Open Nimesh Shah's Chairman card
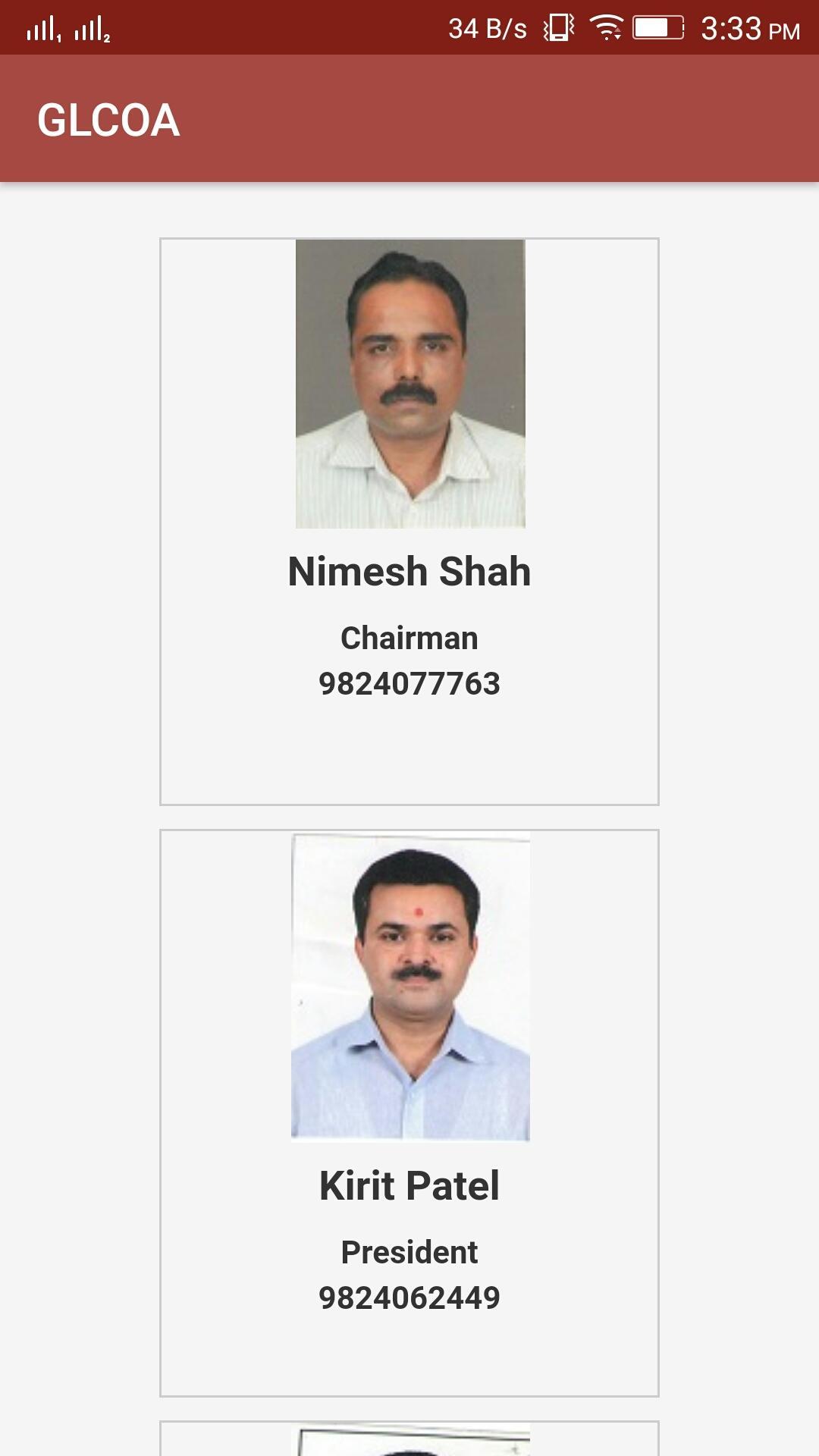The height and width of the screenshot is (1456, 819). pyautogui.click(x=409, y=522)
